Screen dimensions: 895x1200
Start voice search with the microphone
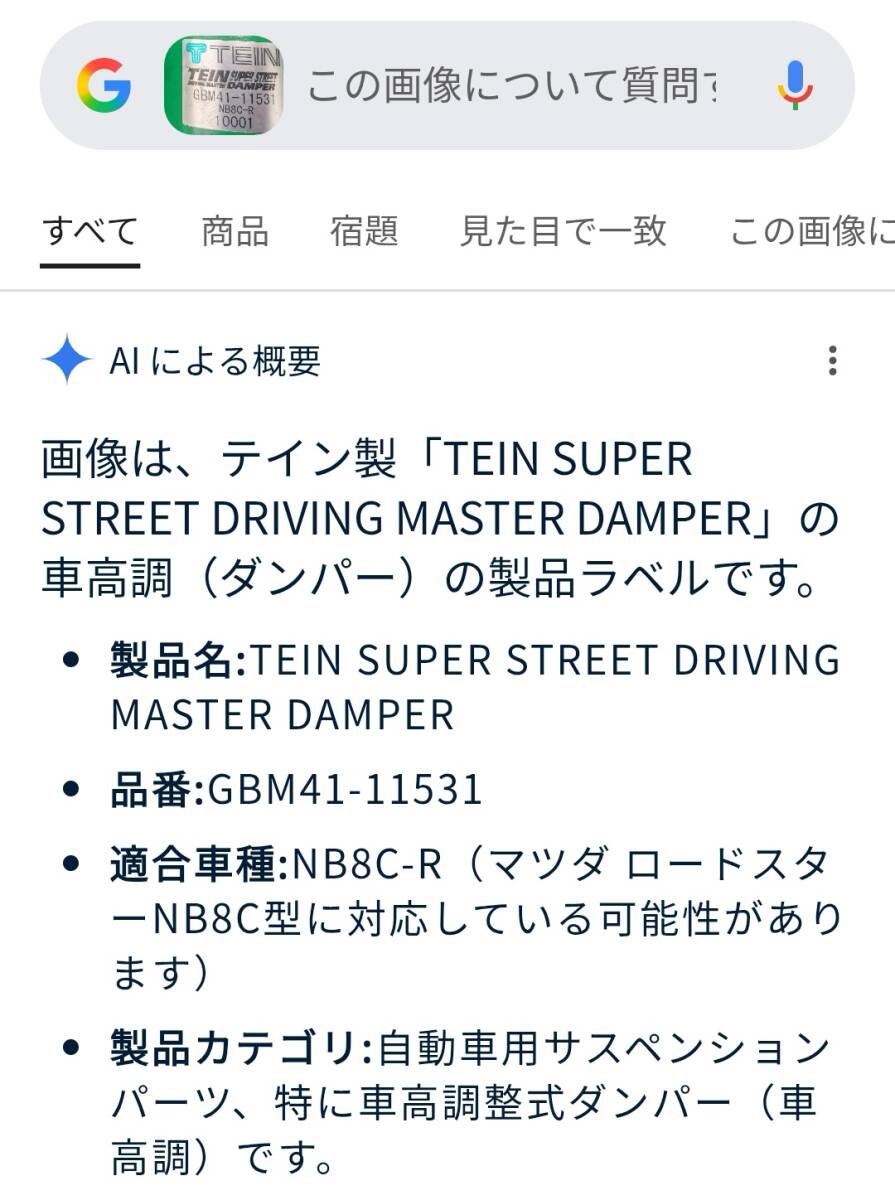pos(795,85)
